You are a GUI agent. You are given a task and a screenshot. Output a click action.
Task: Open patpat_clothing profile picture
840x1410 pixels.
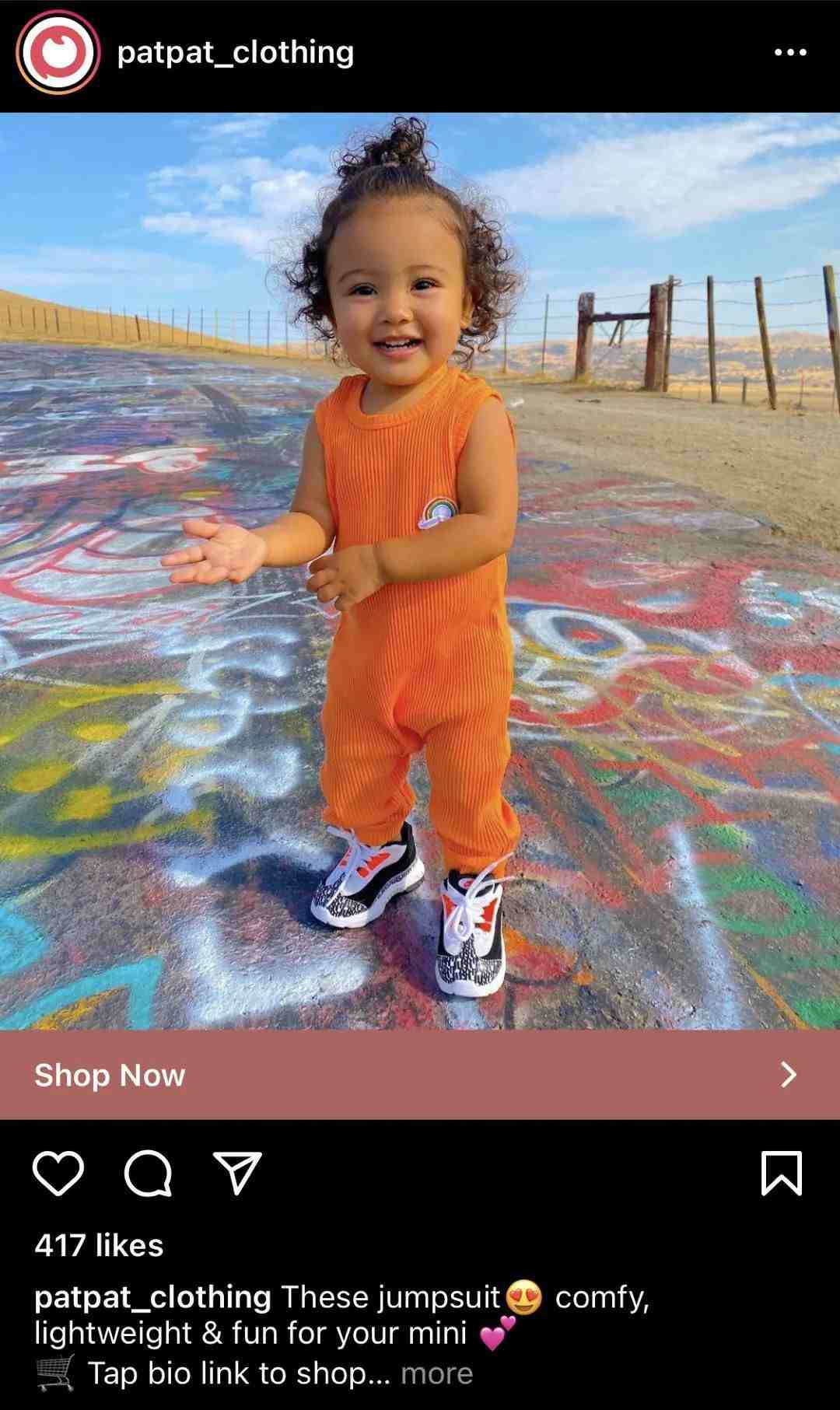[x=58, y=52]
